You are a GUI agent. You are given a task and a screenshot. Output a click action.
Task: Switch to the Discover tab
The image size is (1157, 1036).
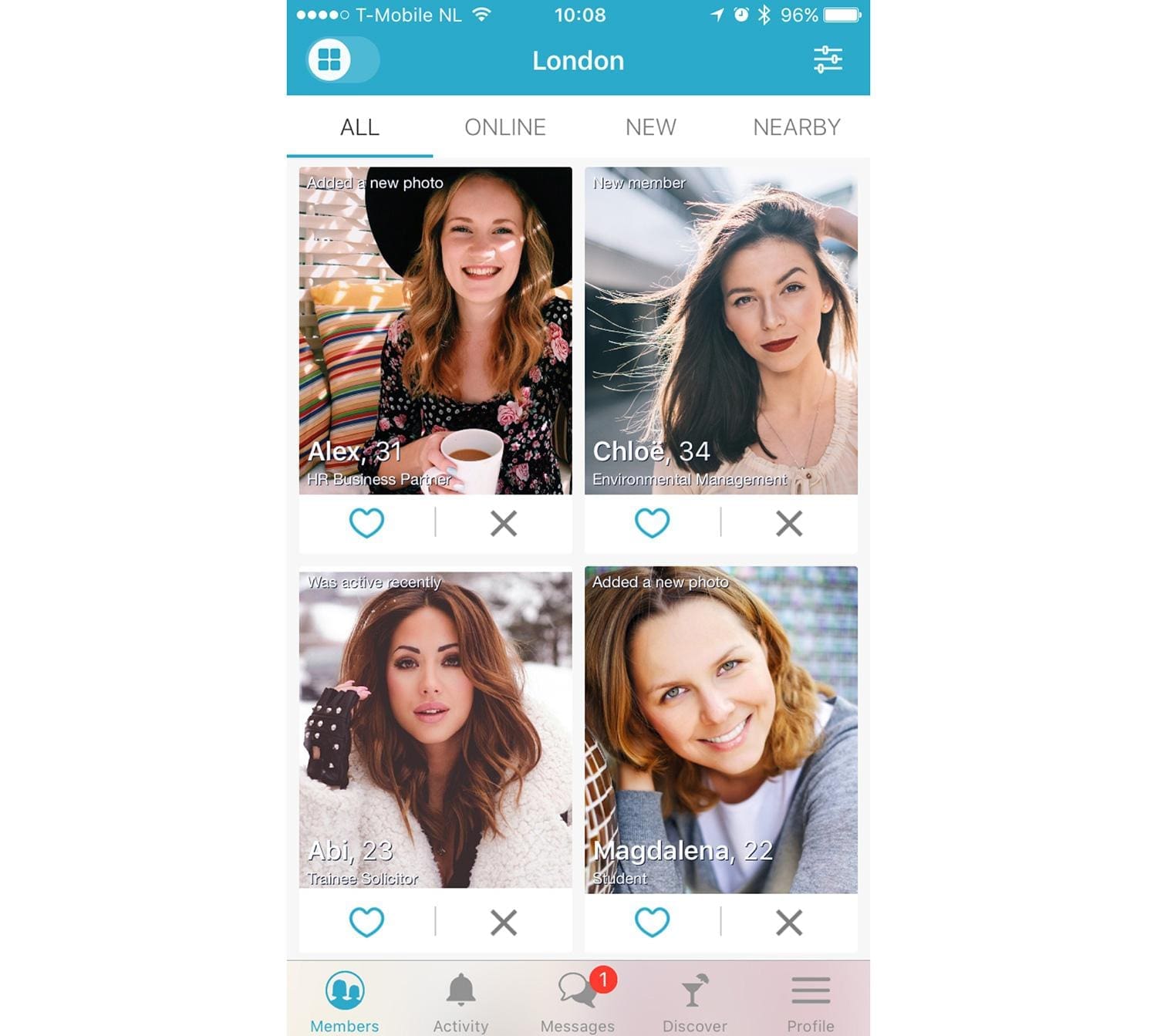pyautogui.click(x=694, y=1001)
